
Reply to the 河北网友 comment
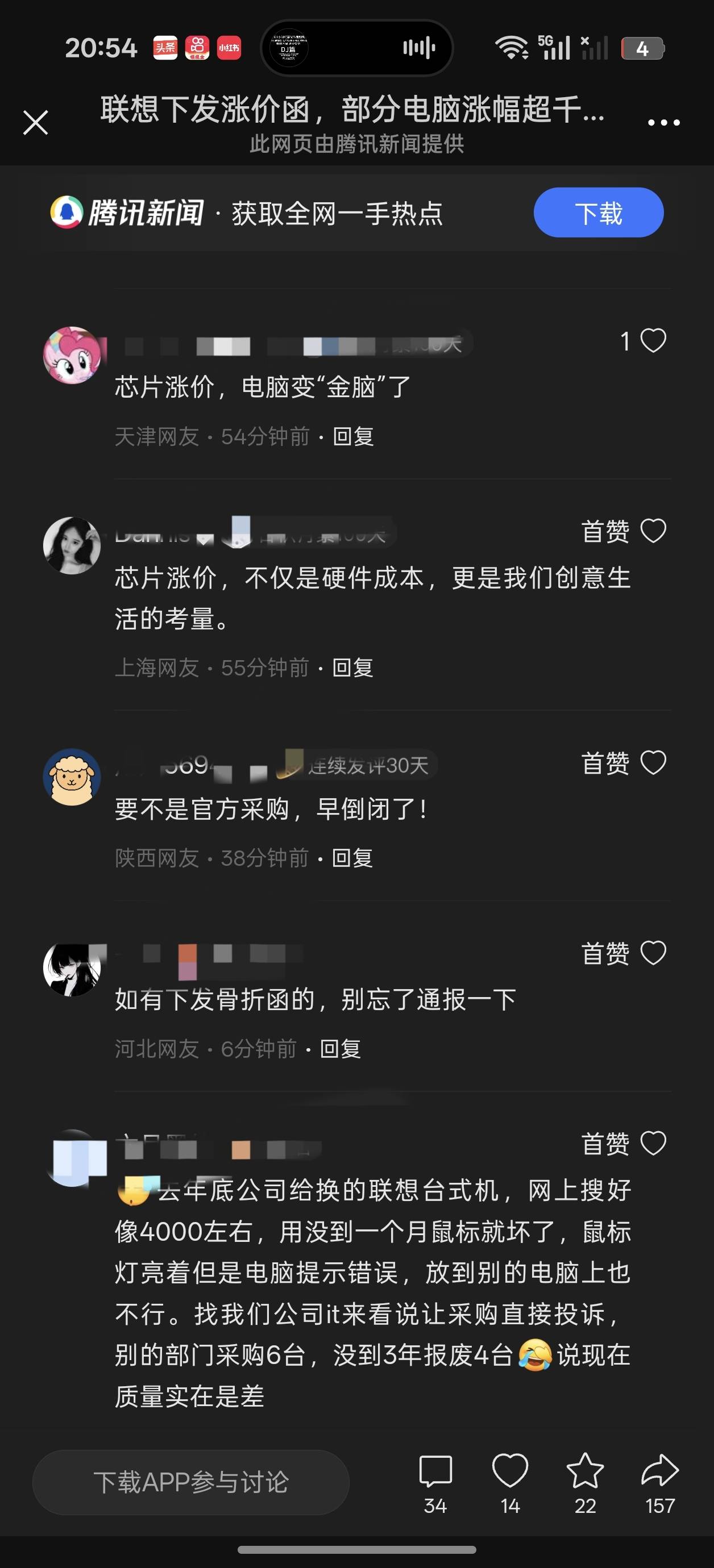pyautogui.click(x=341, y=1049)
